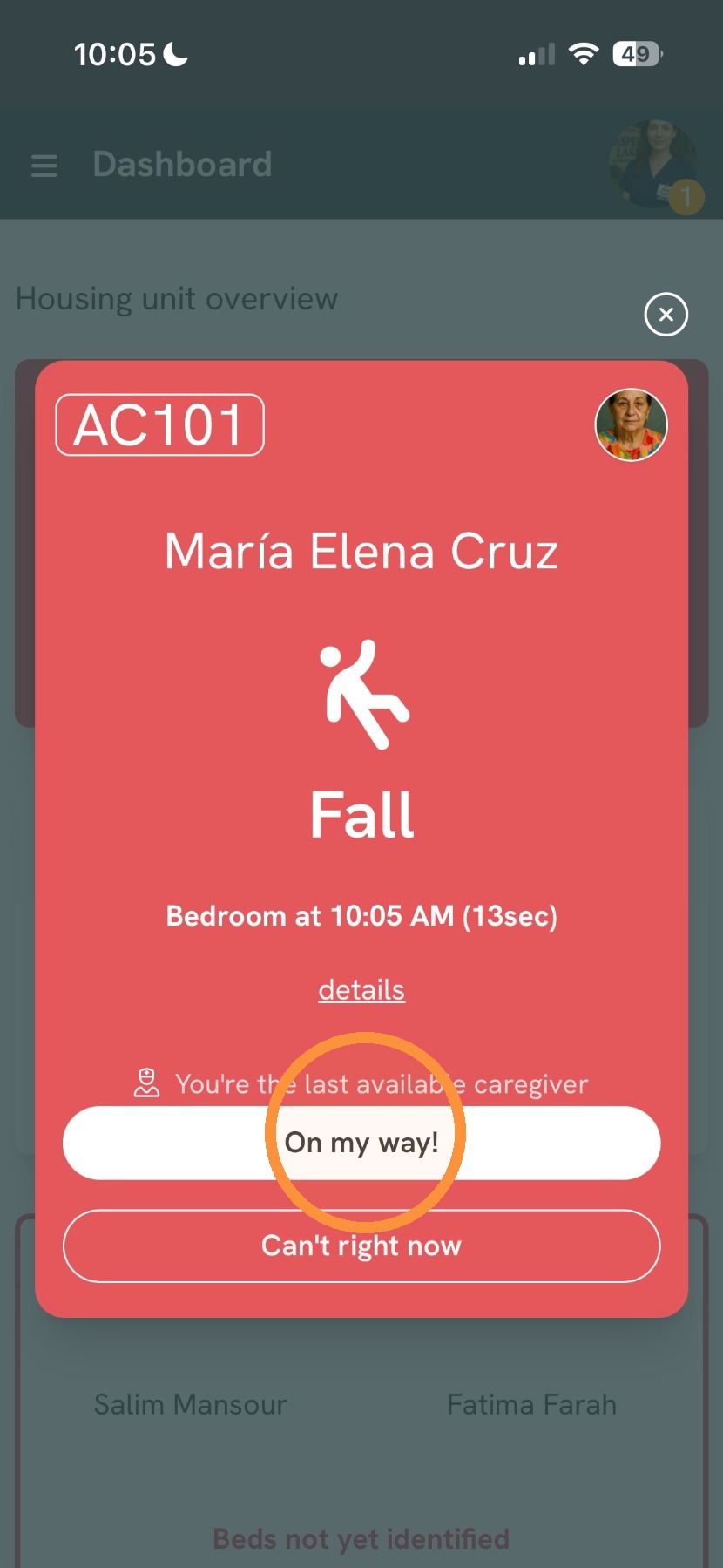Confirm "On my way!" for the fall alert
The image size is (723, 1568).
[361, 1143]
